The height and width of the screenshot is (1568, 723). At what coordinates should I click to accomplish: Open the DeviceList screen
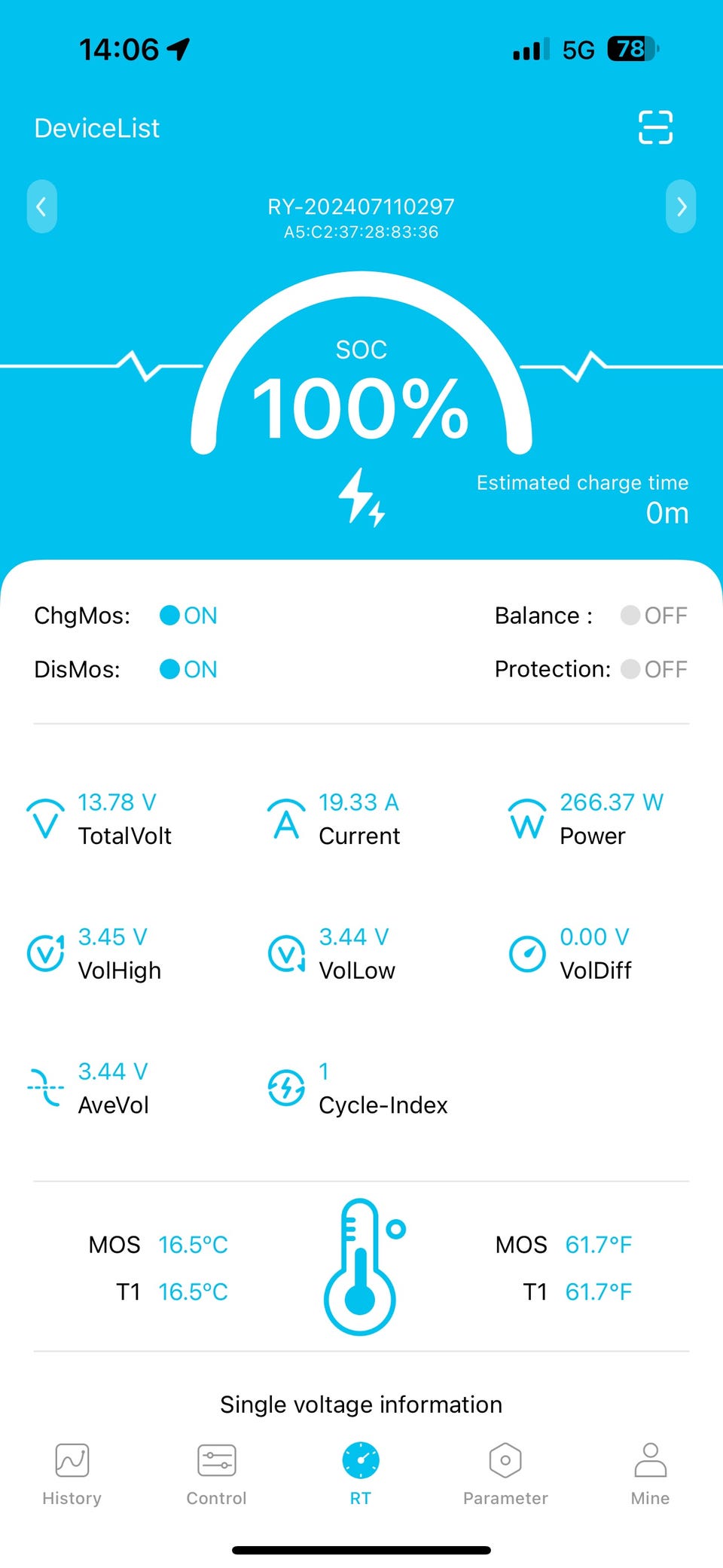point(97,128)
